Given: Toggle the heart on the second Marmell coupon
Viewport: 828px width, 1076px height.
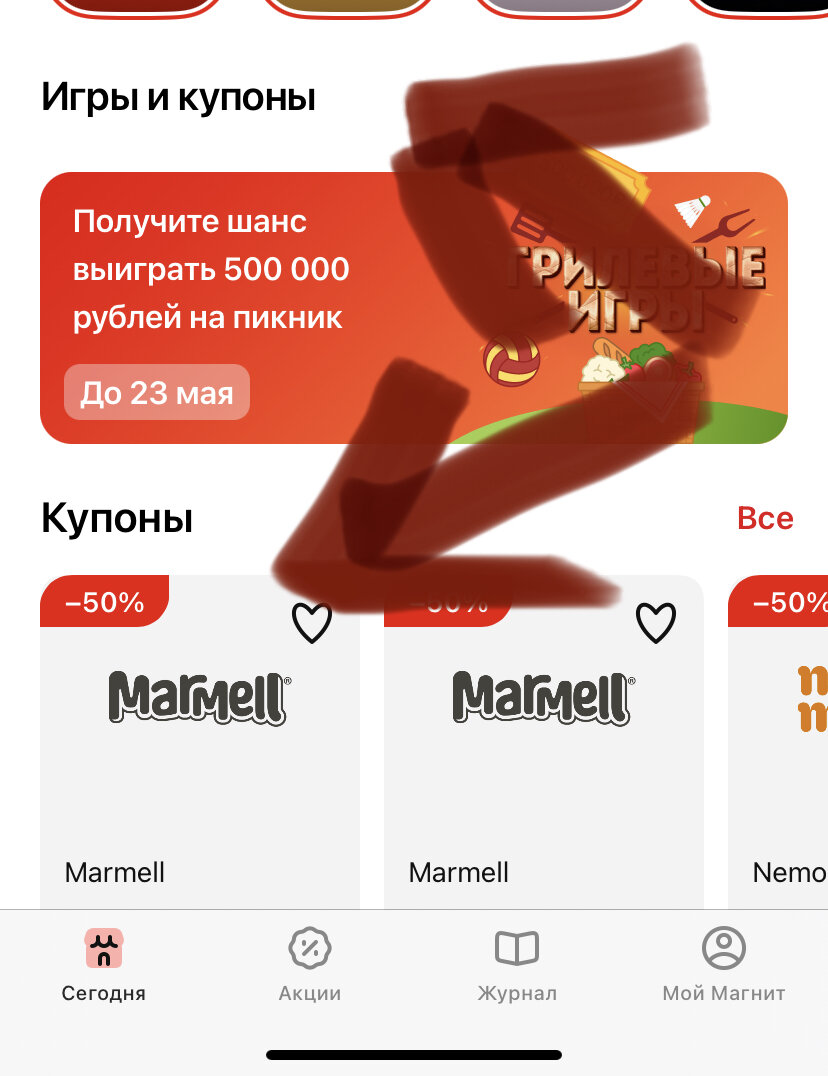Looking at the screenshot, I should tap(657, 621).
